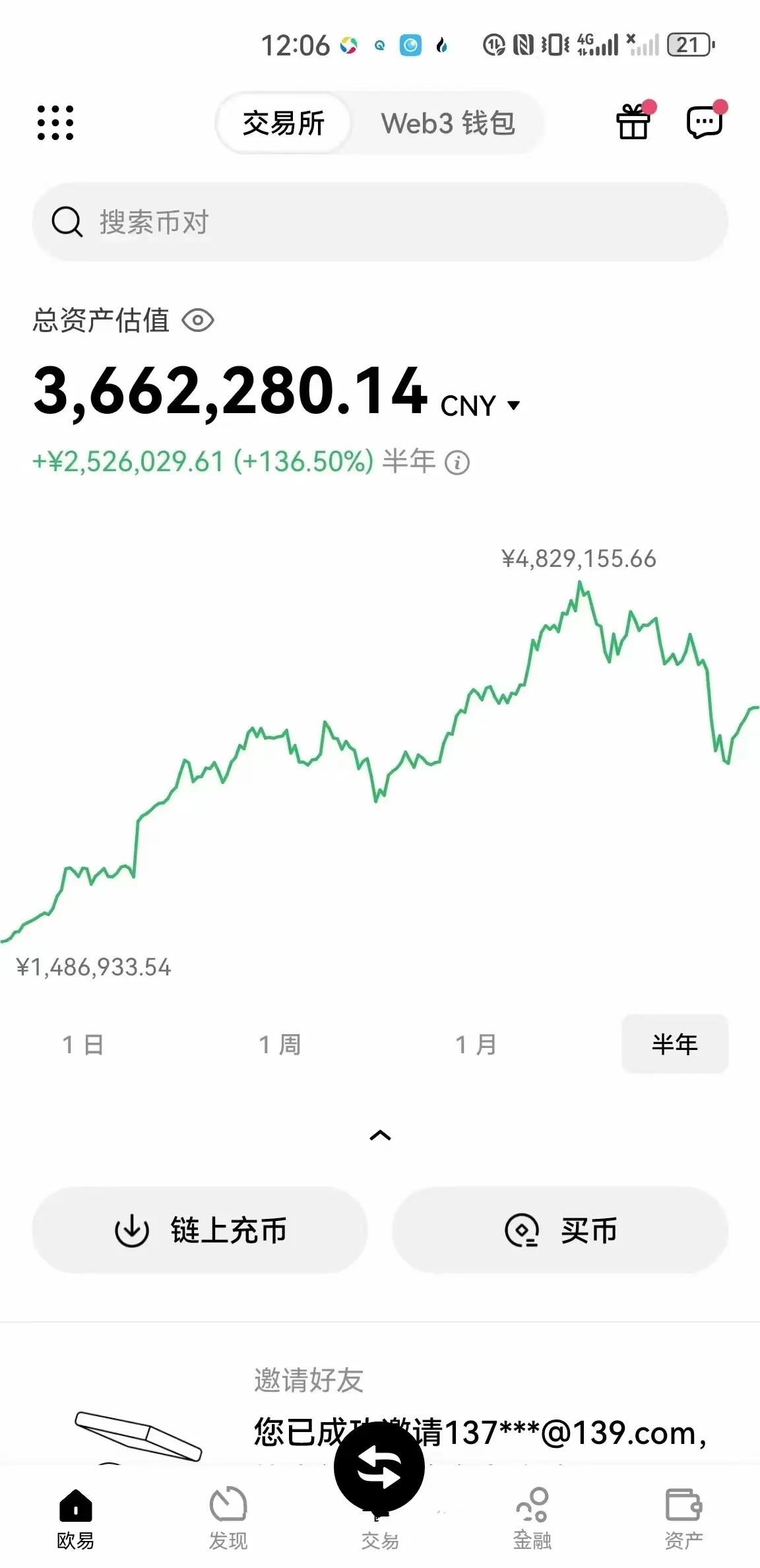Select the 1 周 chart range
Screen dimensions: 760x1568
coord(280,1044)
